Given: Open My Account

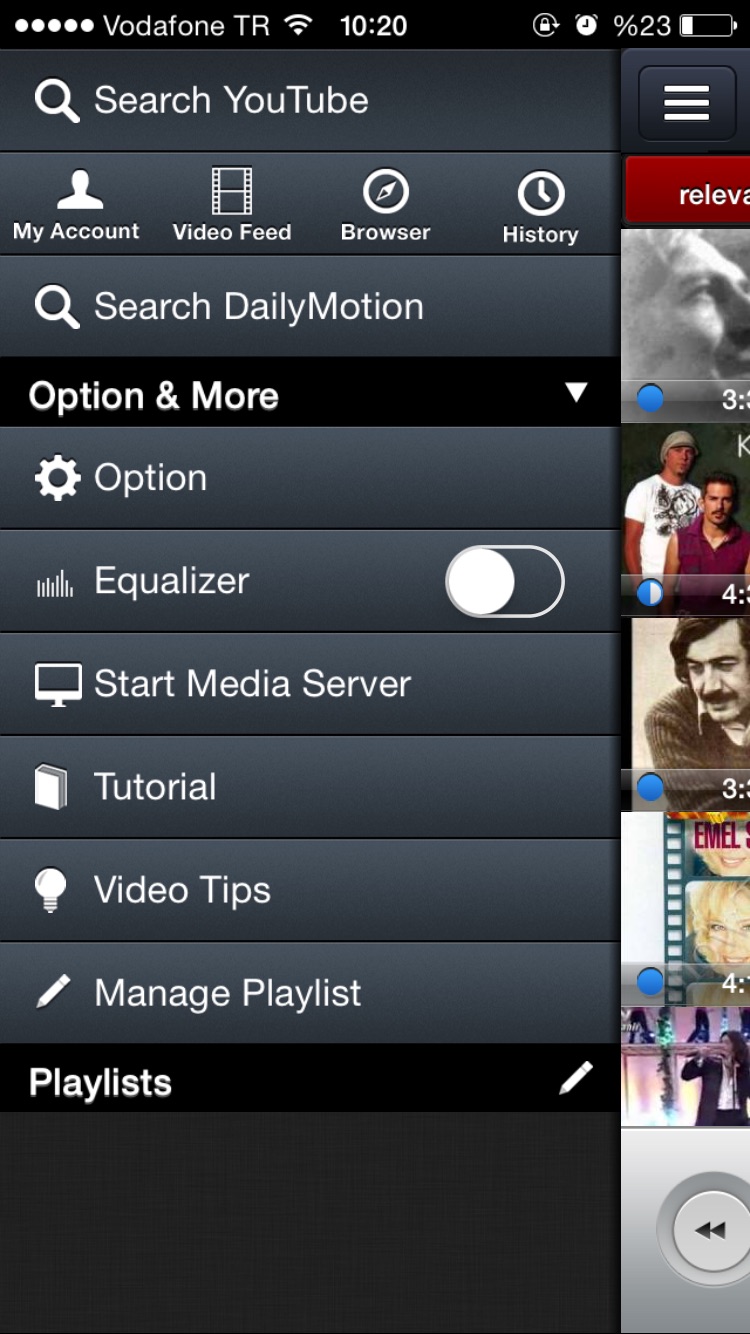Looking at the screenshot, I should [x=77, y=206].
